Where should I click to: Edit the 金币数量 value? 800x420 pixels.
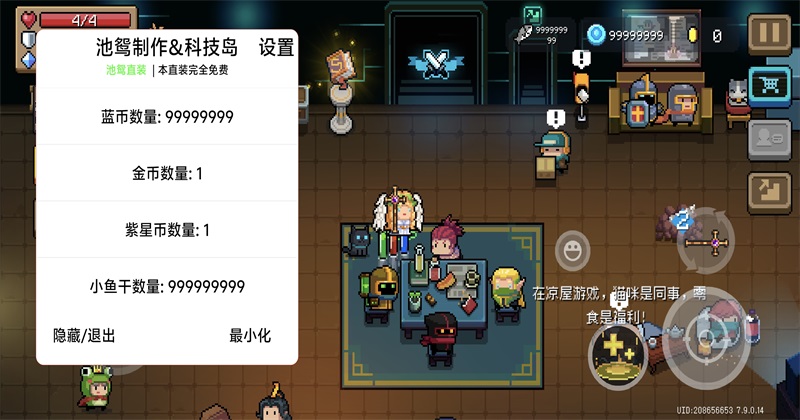pyautogui.click(x=167, y=173)
